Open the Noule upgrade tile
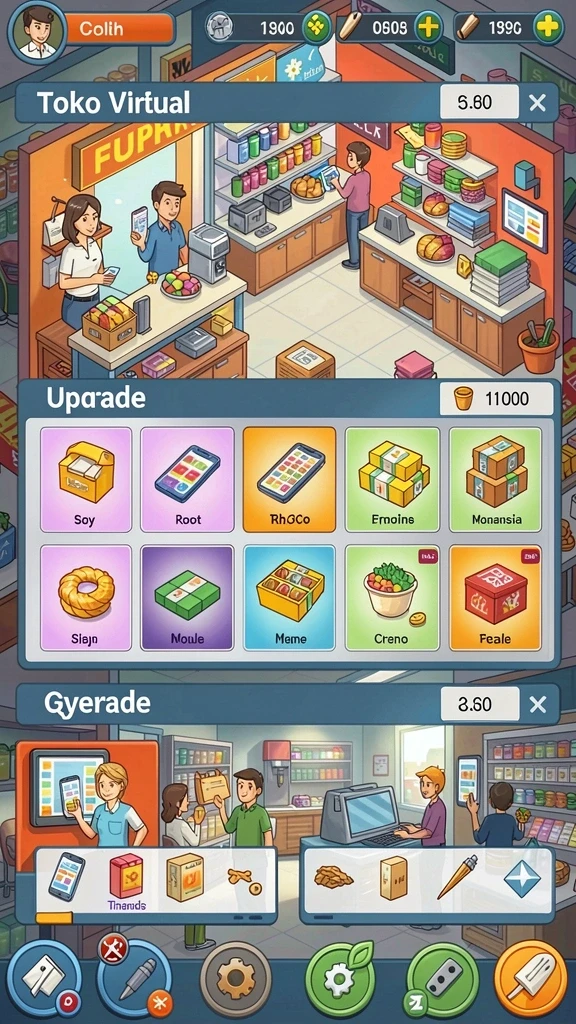 click(x=187, y=598)
